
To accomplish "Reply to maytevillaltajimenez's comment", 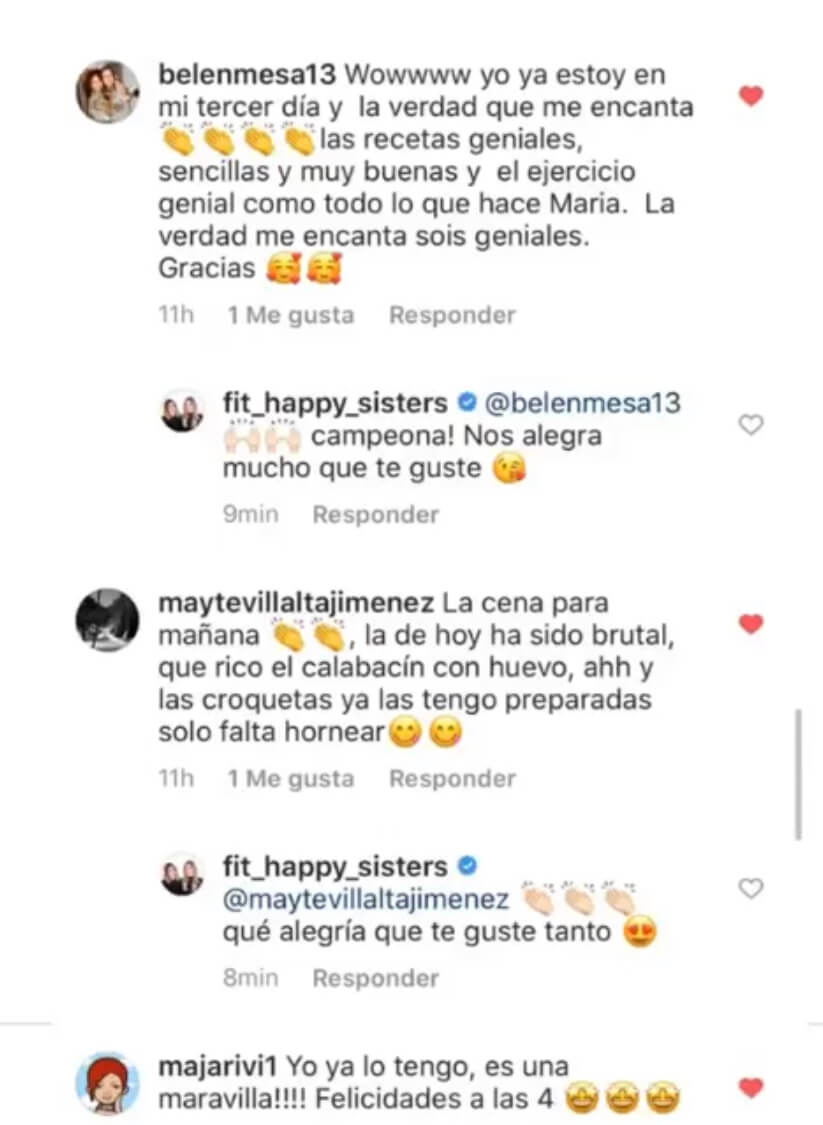I will [x=452, y=779].
